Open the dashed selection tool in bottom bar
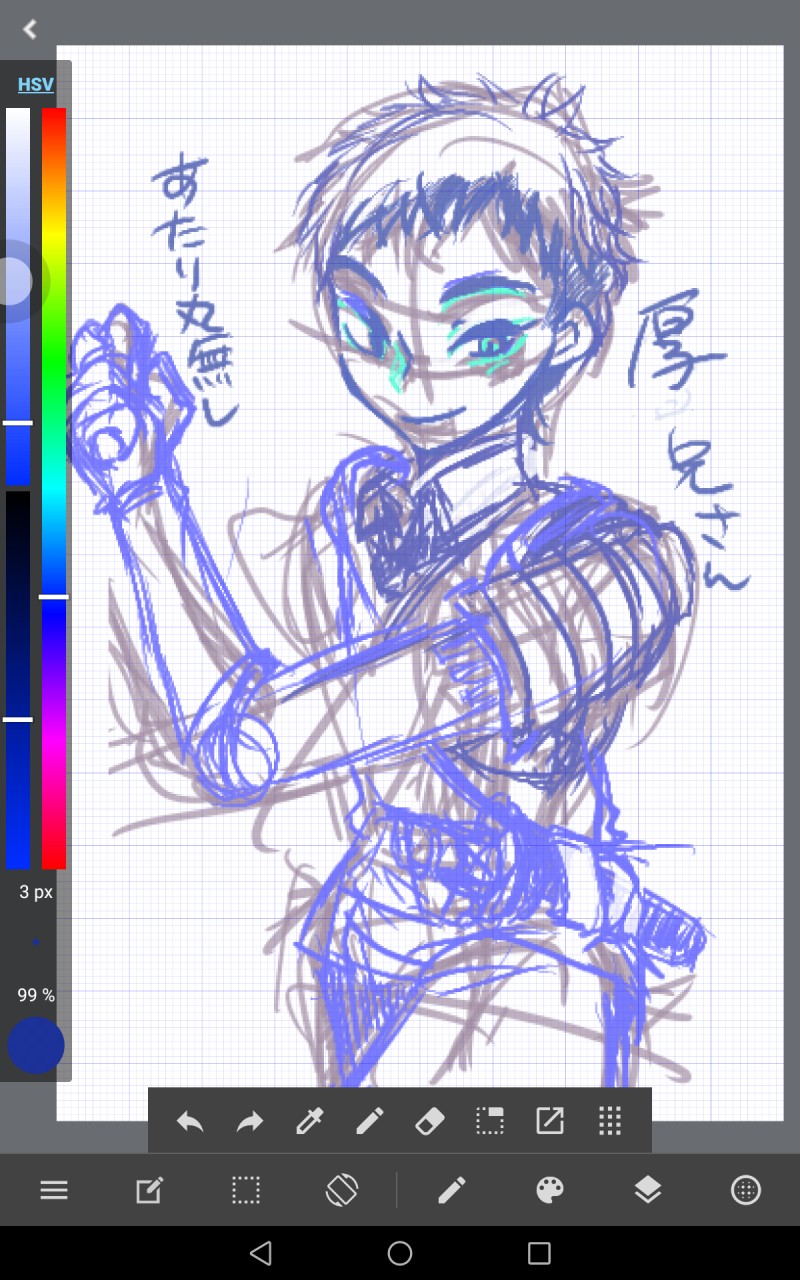 click(246, 1190)
